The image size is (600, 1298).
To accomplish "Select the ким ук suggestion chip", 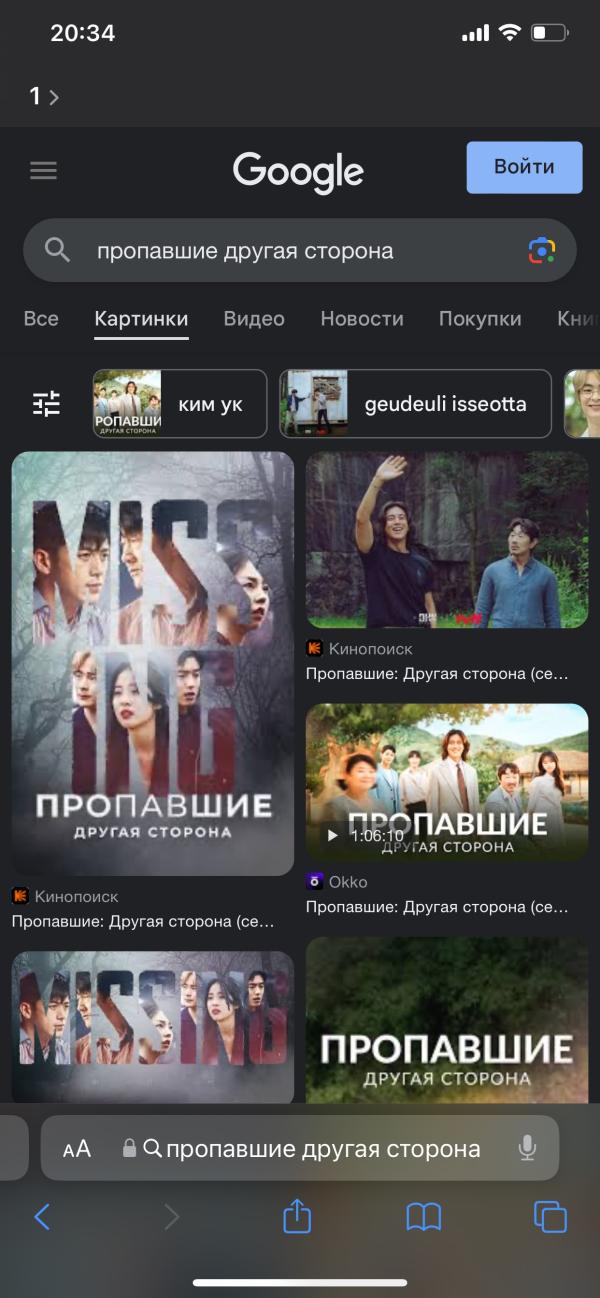I will (x=180, y=404).
